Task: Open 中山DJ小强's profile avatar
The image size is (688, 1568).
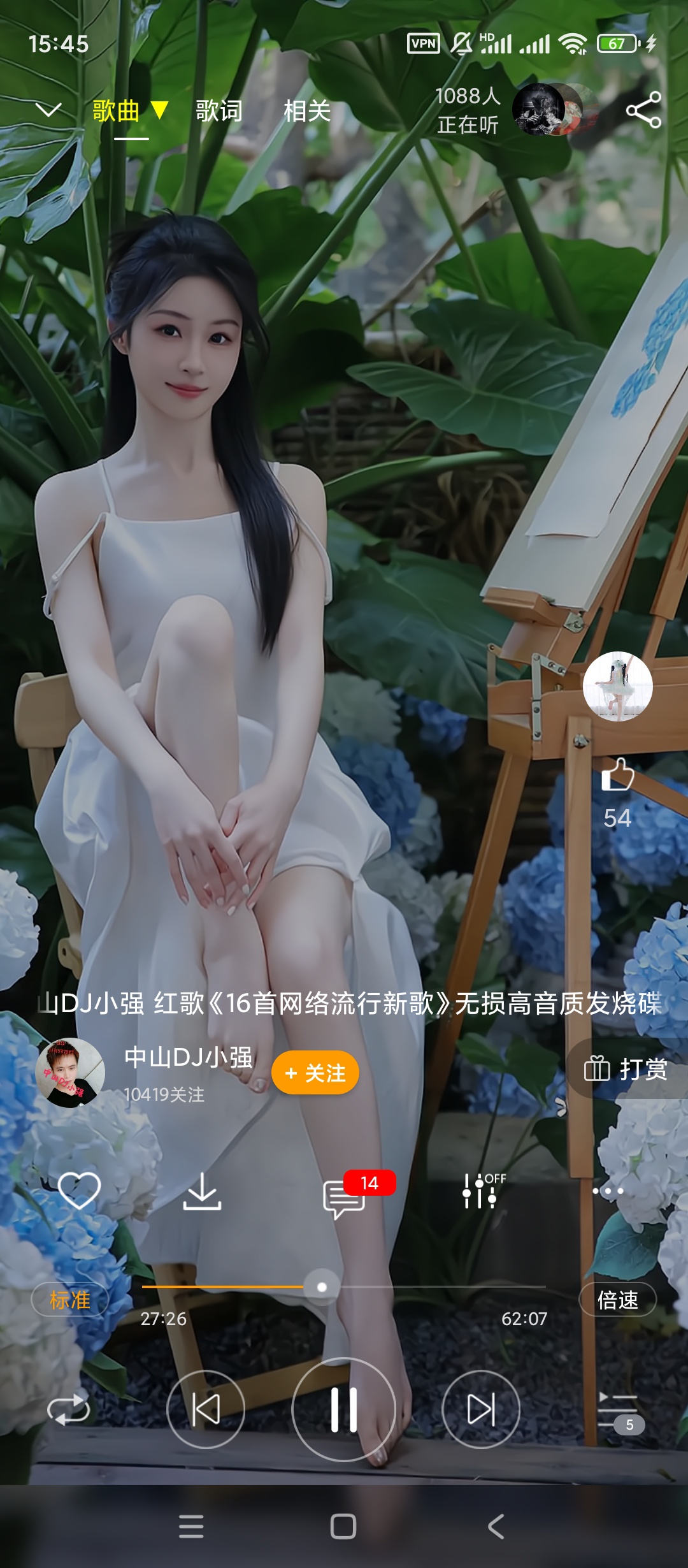Action: pyautogui.click(x=70, y=1073)
